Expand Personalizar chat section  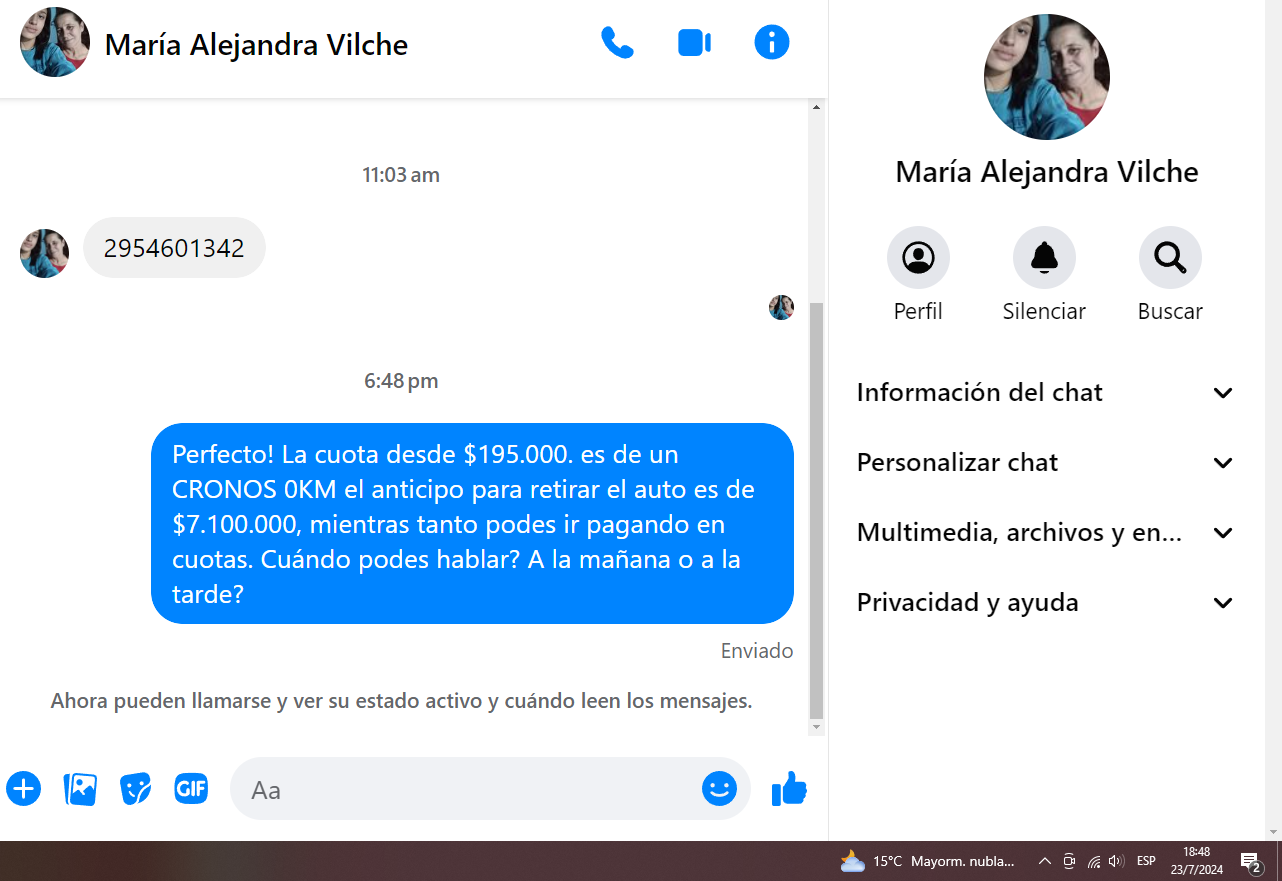click(1046, 463)
